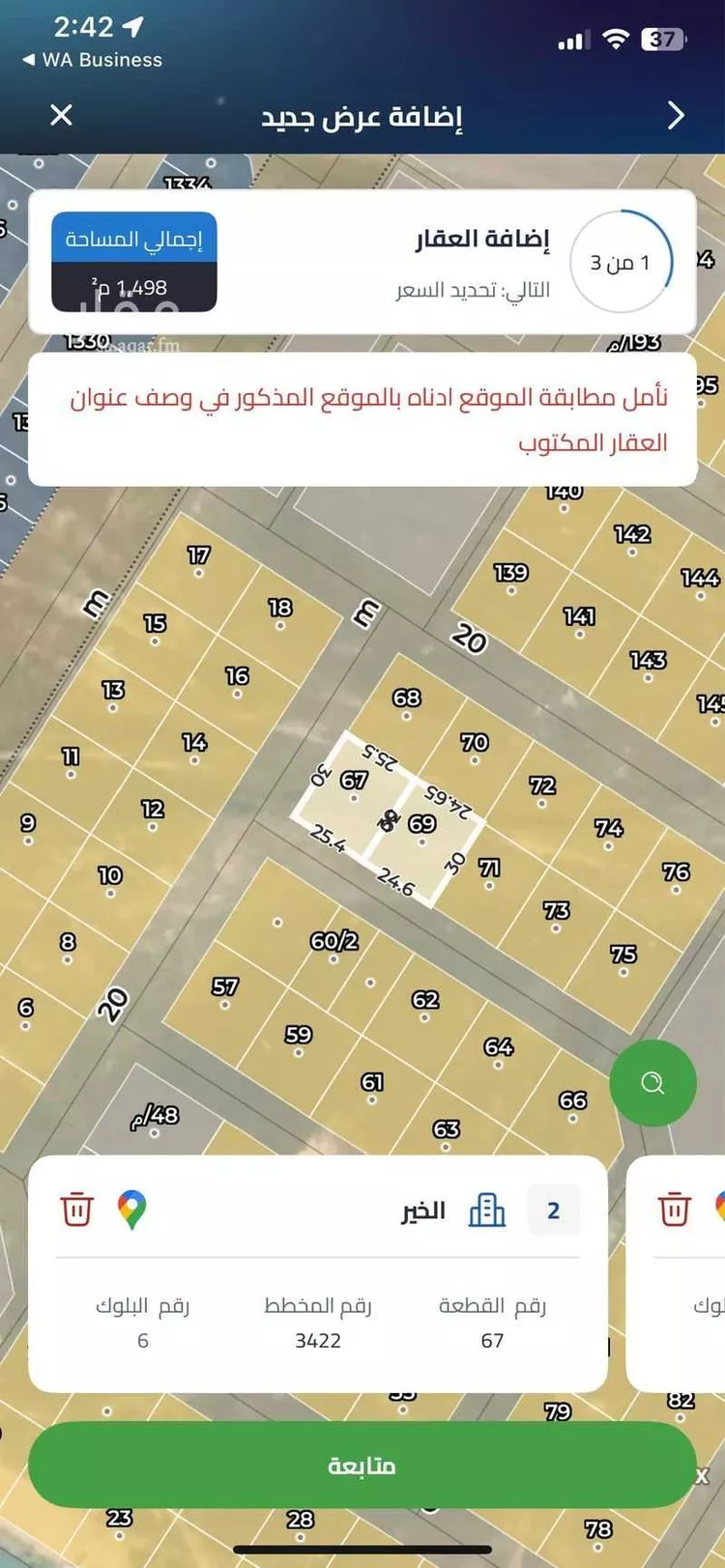Delete parcel 67 card with trash icon
Viewport: 725px width, 1568px height.
77,1209
